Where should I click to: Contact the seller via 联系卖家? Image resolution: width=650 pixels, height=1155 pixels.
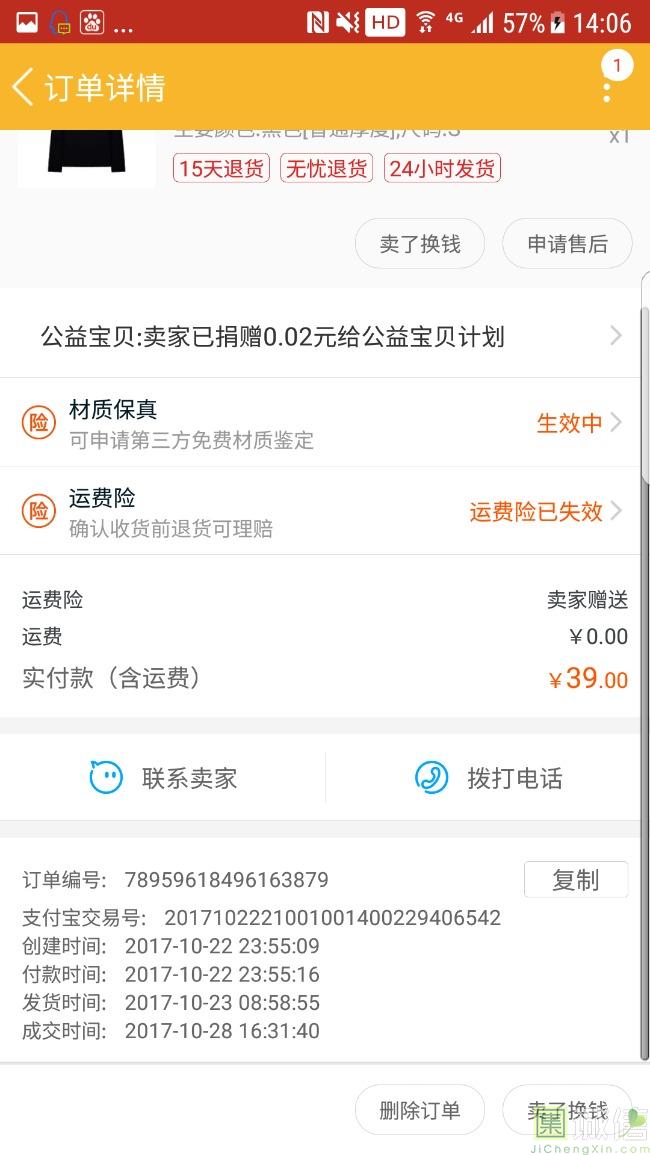click(x=163, y=778)
